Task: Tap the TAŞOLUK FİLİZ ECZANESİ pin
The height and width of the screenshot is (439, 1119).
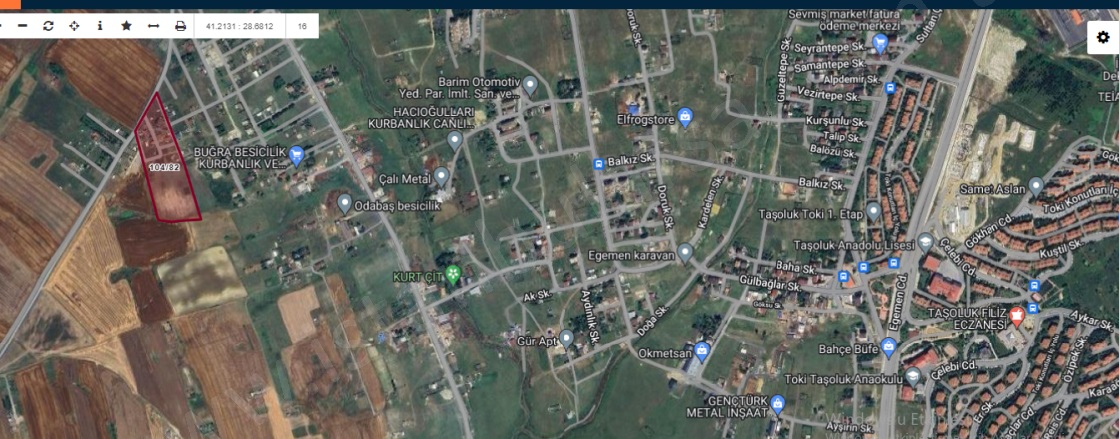Action: click(1018, 316)
